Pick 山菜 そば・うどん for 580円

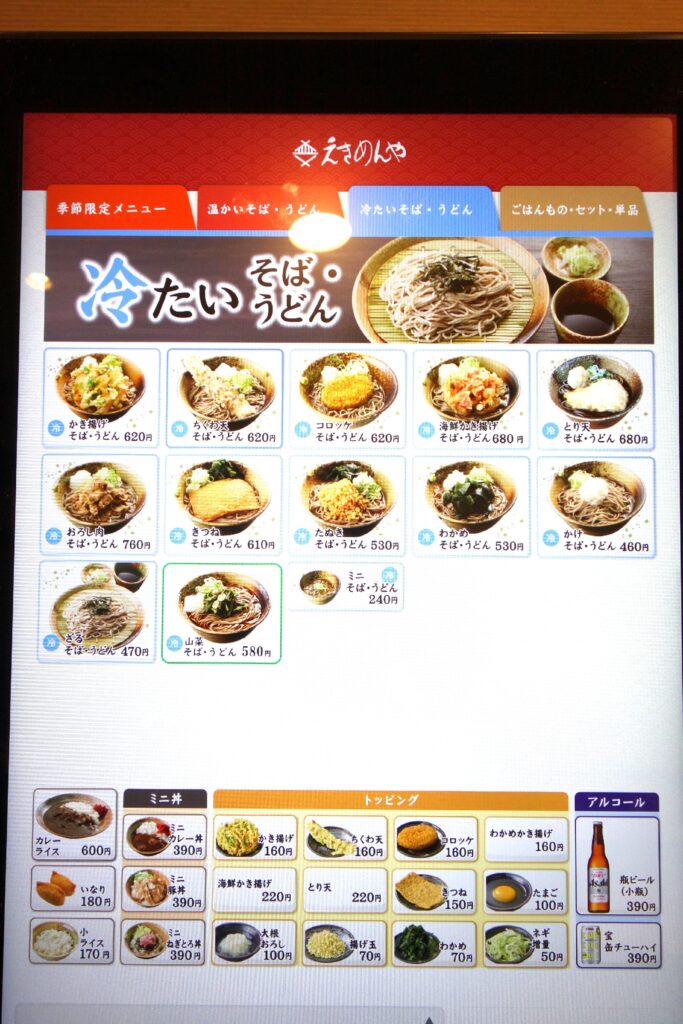tap(222, 612)
